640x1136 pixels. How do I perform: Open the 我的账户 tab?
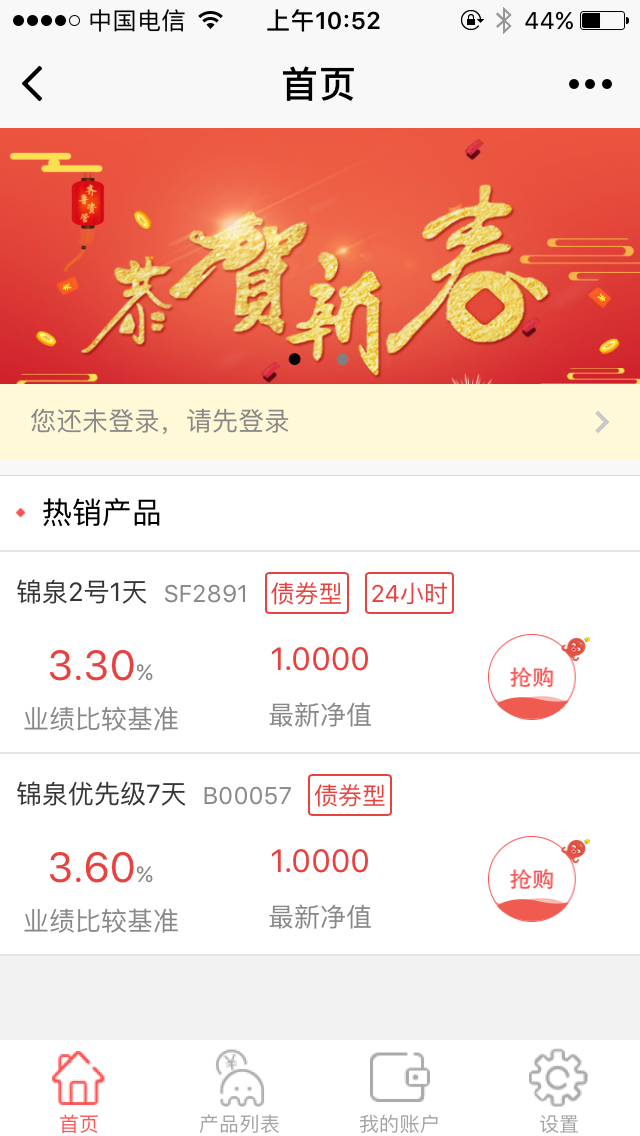(x=399, y=1092)
